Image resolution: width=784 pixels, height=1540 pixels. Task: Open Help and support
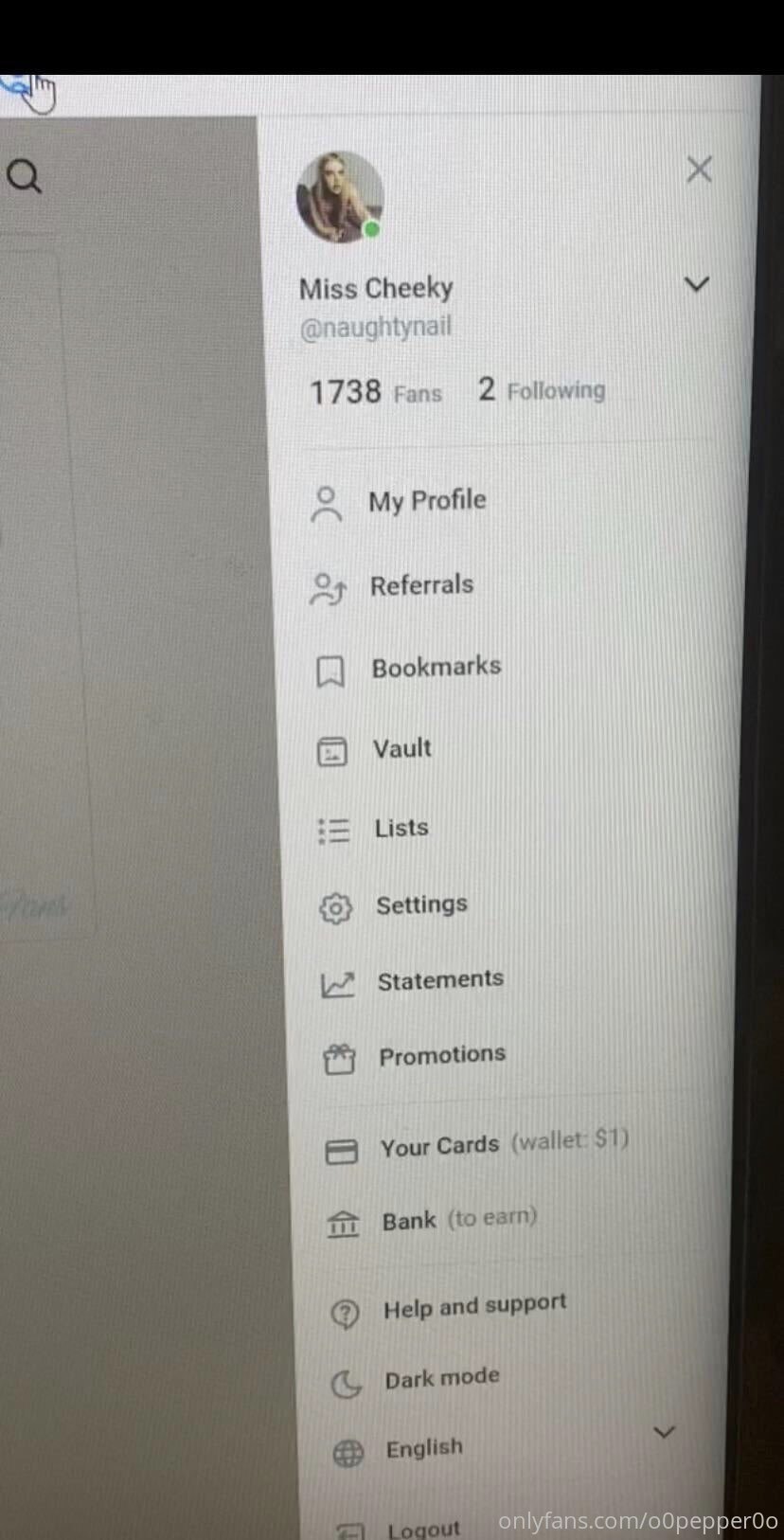coord(448,1308)
